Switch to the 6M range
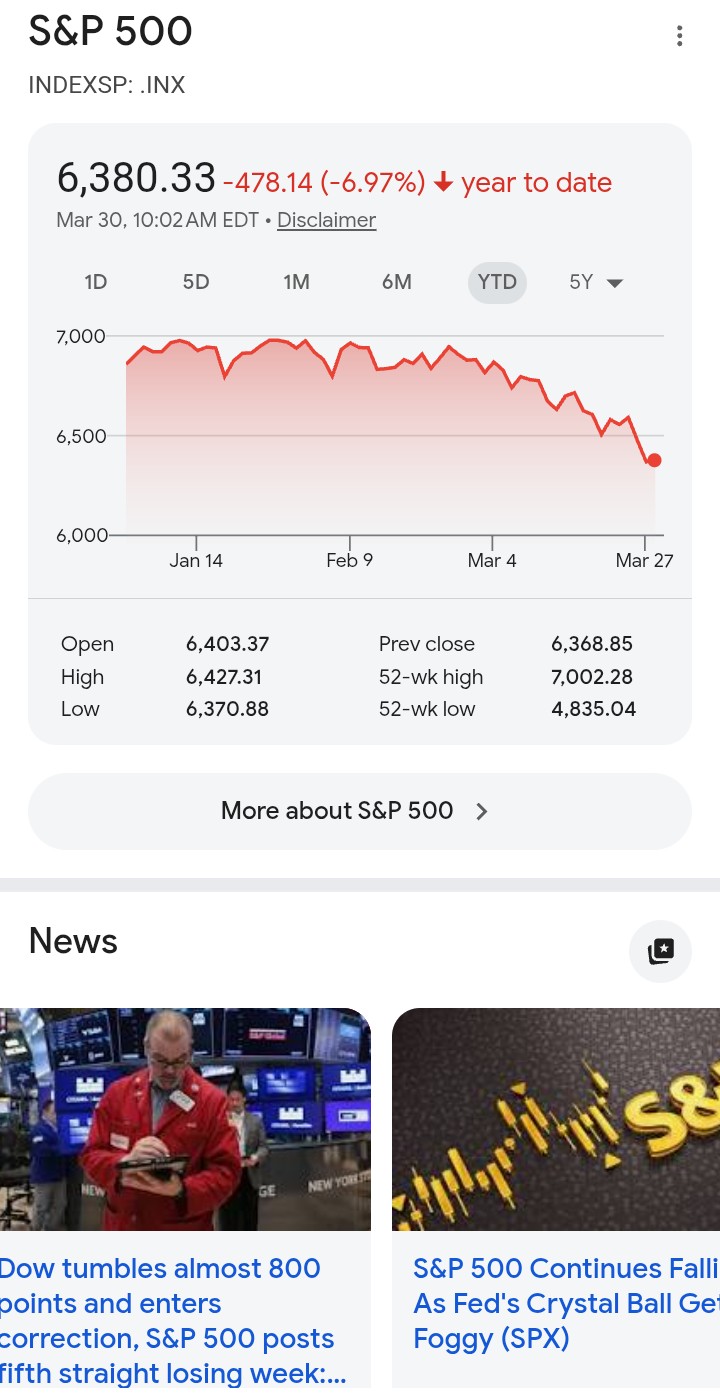The image size is (720, 1394). [x=397, y=282]
